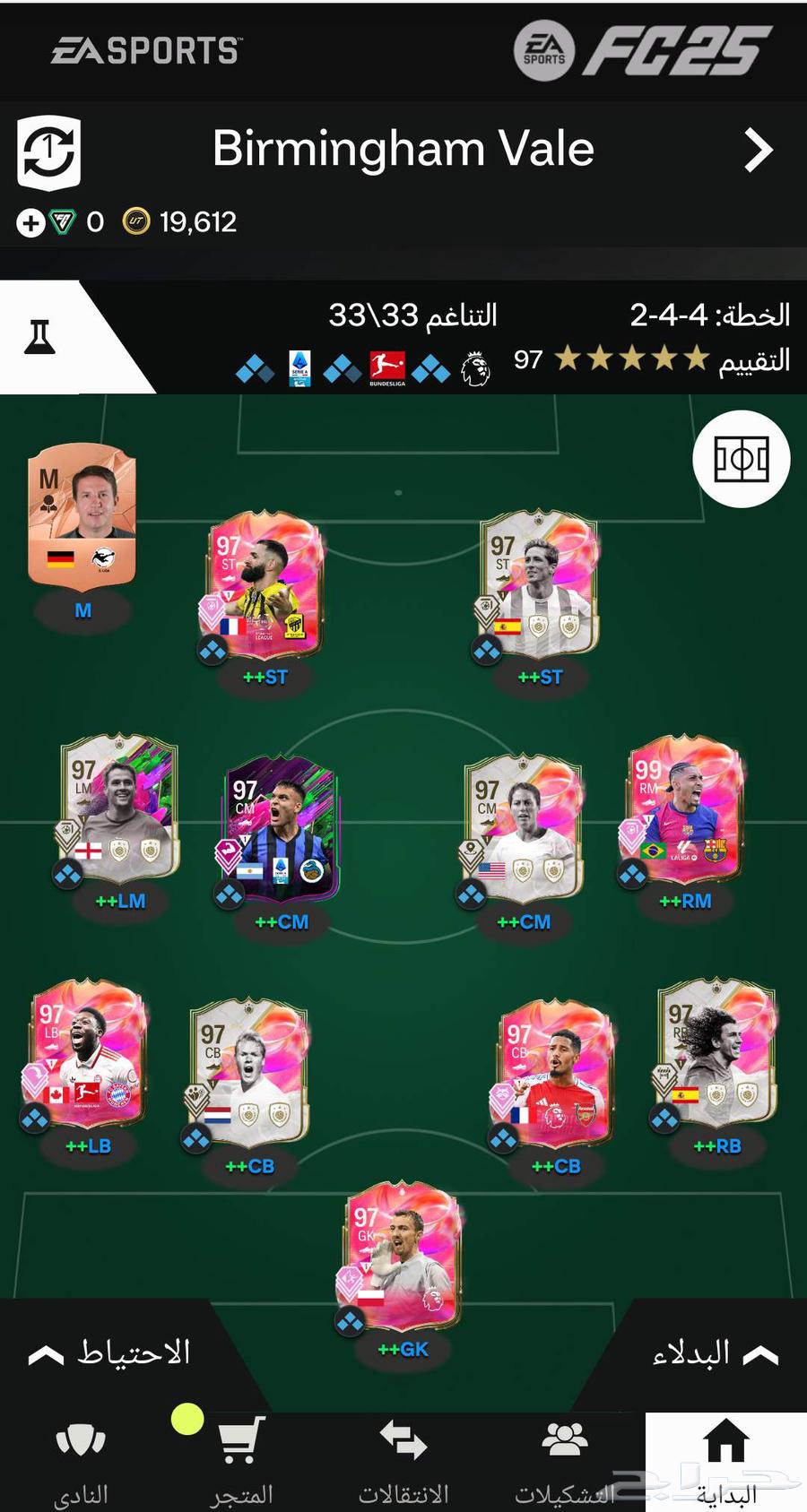This screenshot has height=1512, width=807.
Task: Select the RB player card
Action: [717, 1053]
